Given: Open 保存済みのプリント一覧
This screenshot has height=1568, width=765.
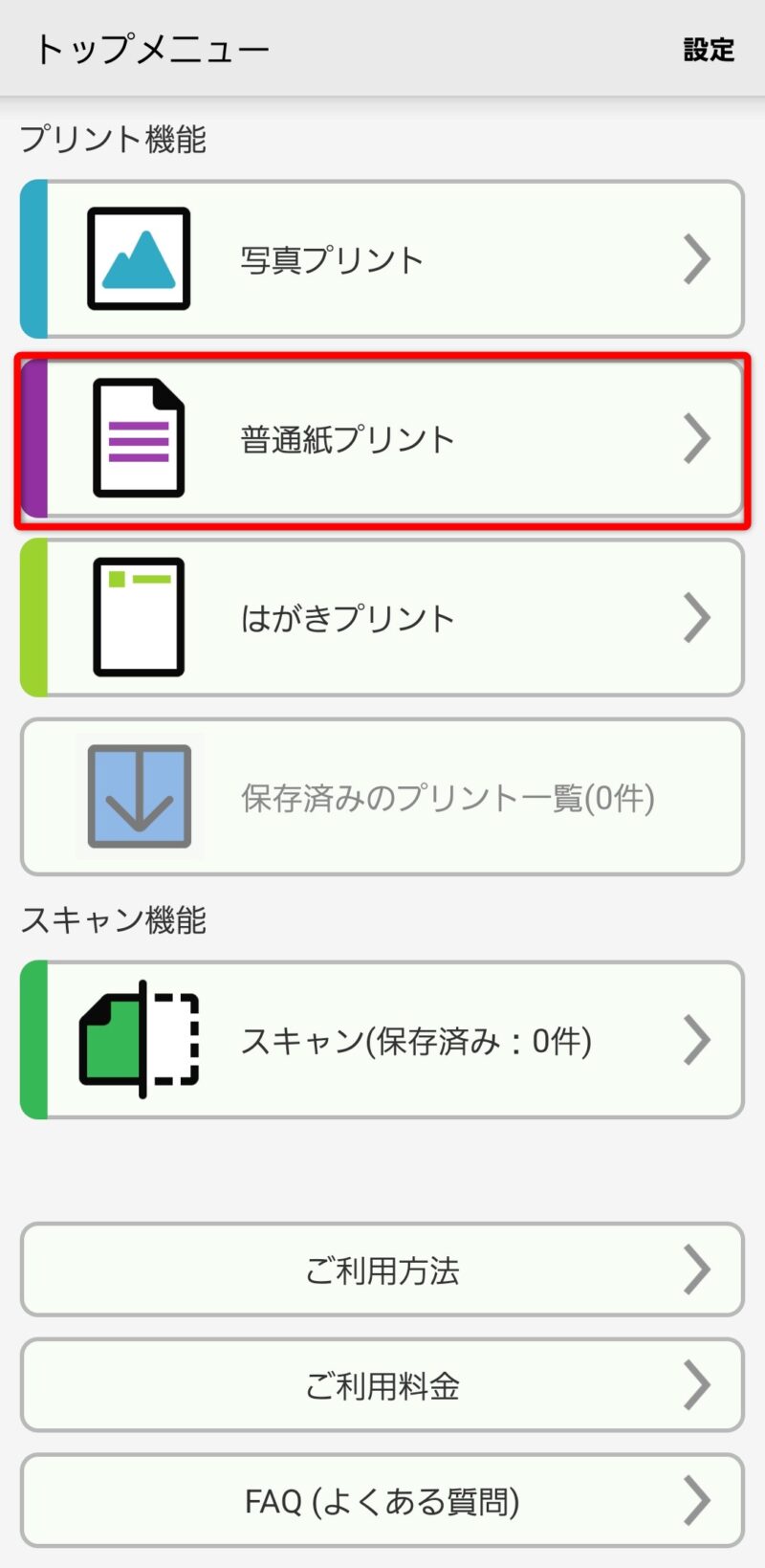Looking at the screenshot, I should click(x=382, y=797).
